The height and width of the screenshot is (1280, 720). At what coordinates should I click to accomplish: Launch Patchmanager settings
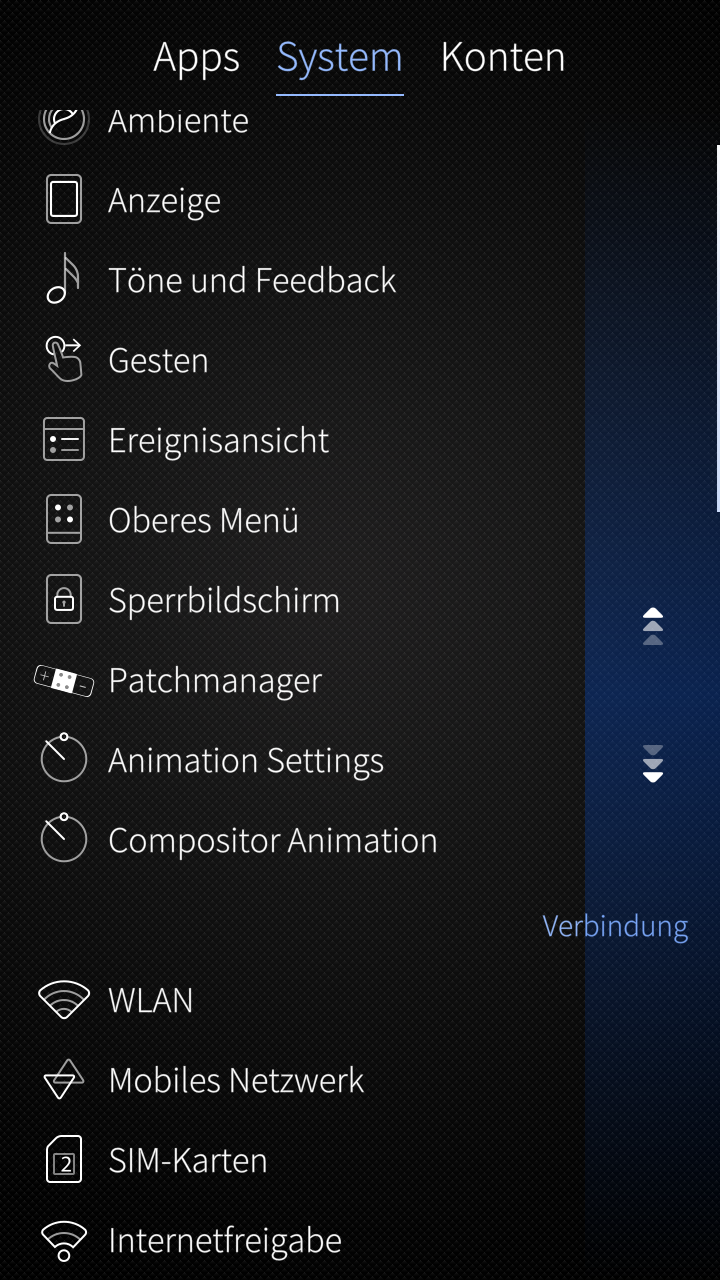coord(215,680)
